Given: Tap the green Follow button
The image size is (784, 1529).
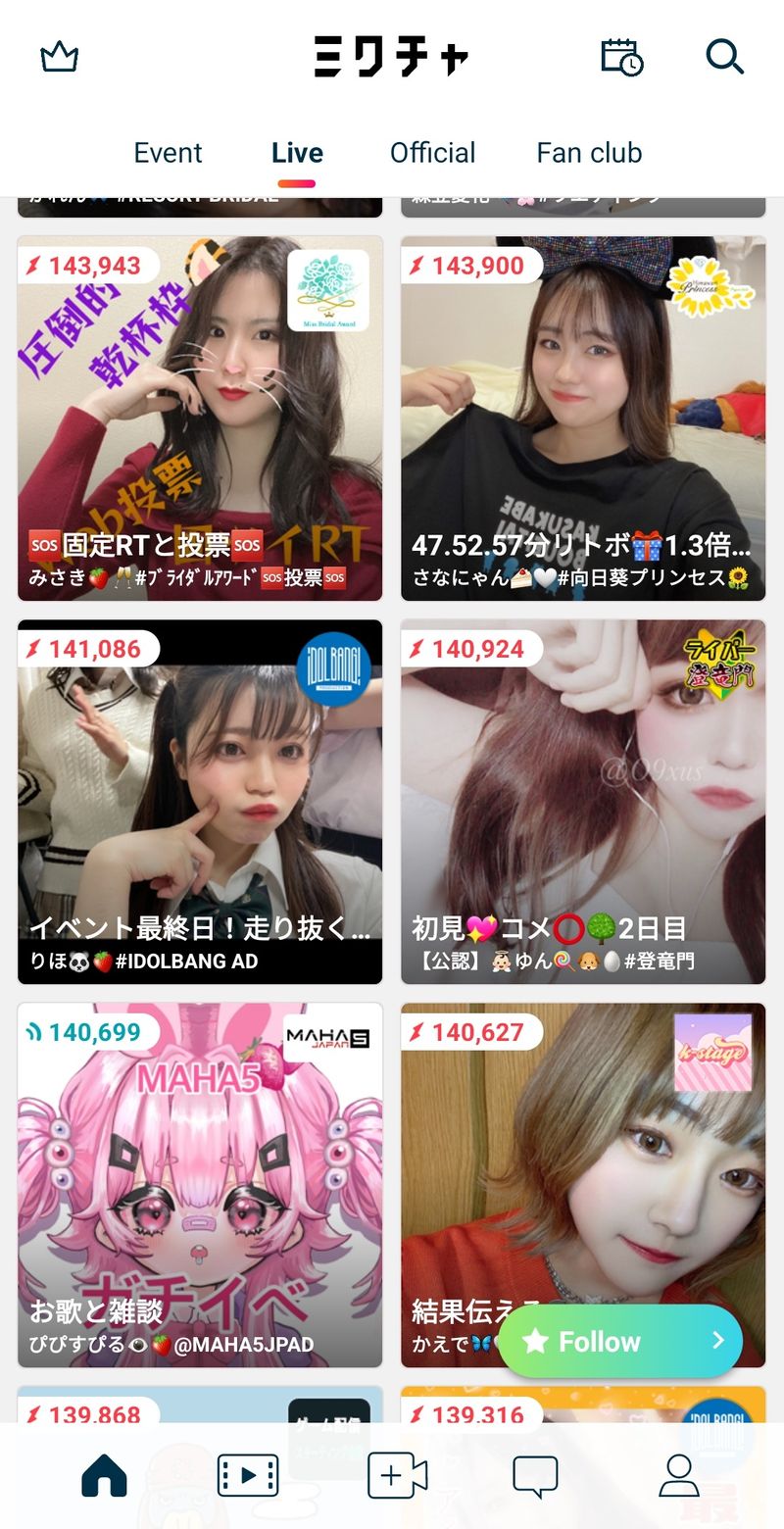Looking at the screenshot, I should 619,1341.
